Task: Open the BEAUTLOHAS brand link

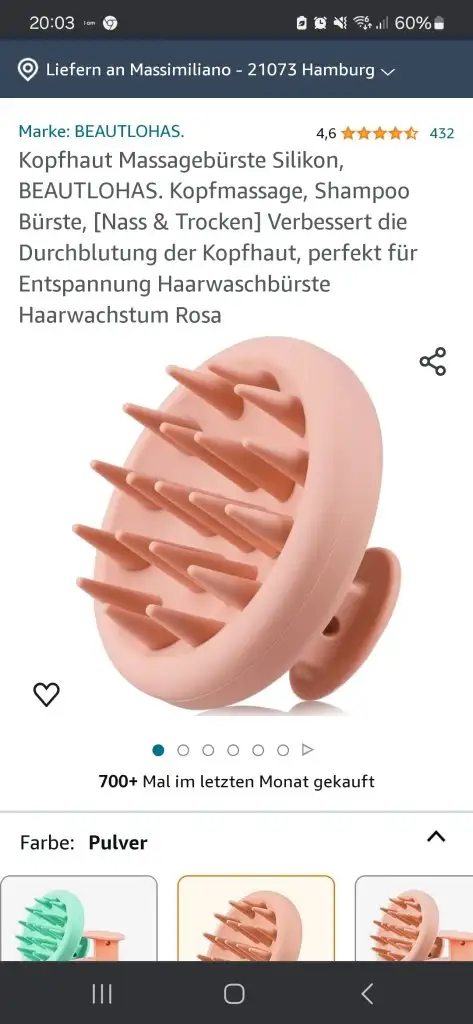Action: 101,131
